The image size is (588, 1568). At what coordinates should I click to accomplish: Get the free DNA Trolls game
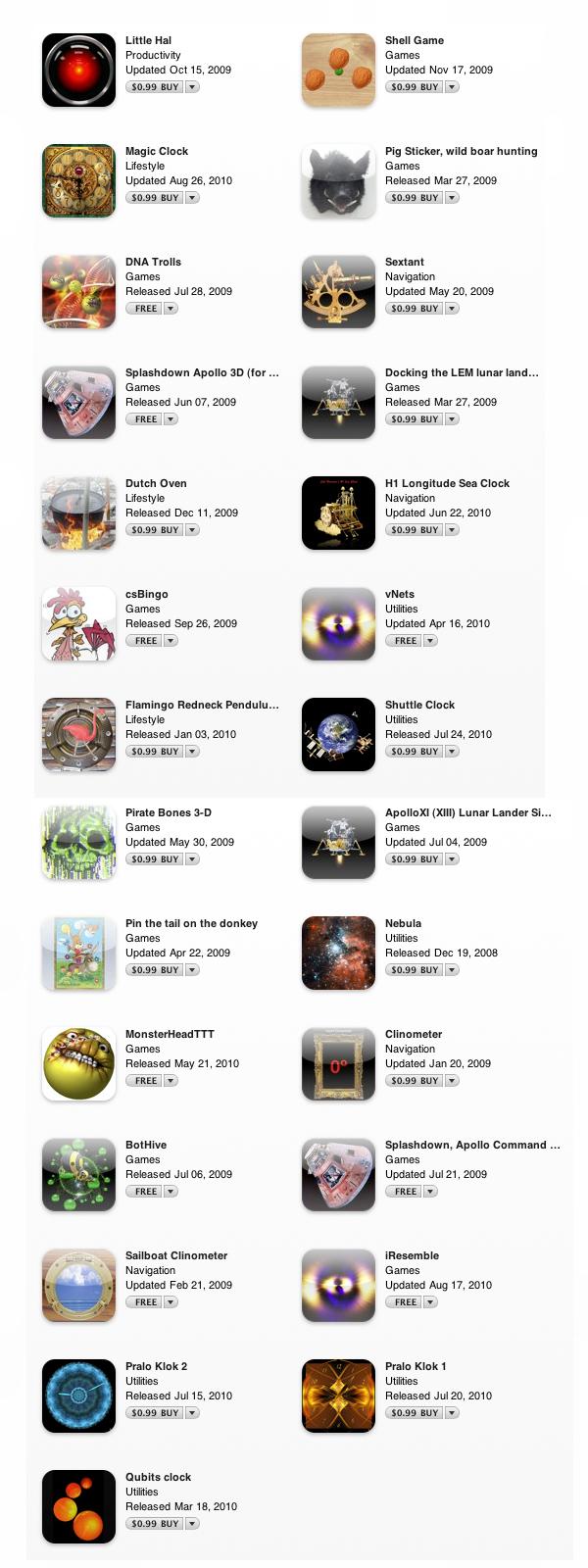point(145,309)
